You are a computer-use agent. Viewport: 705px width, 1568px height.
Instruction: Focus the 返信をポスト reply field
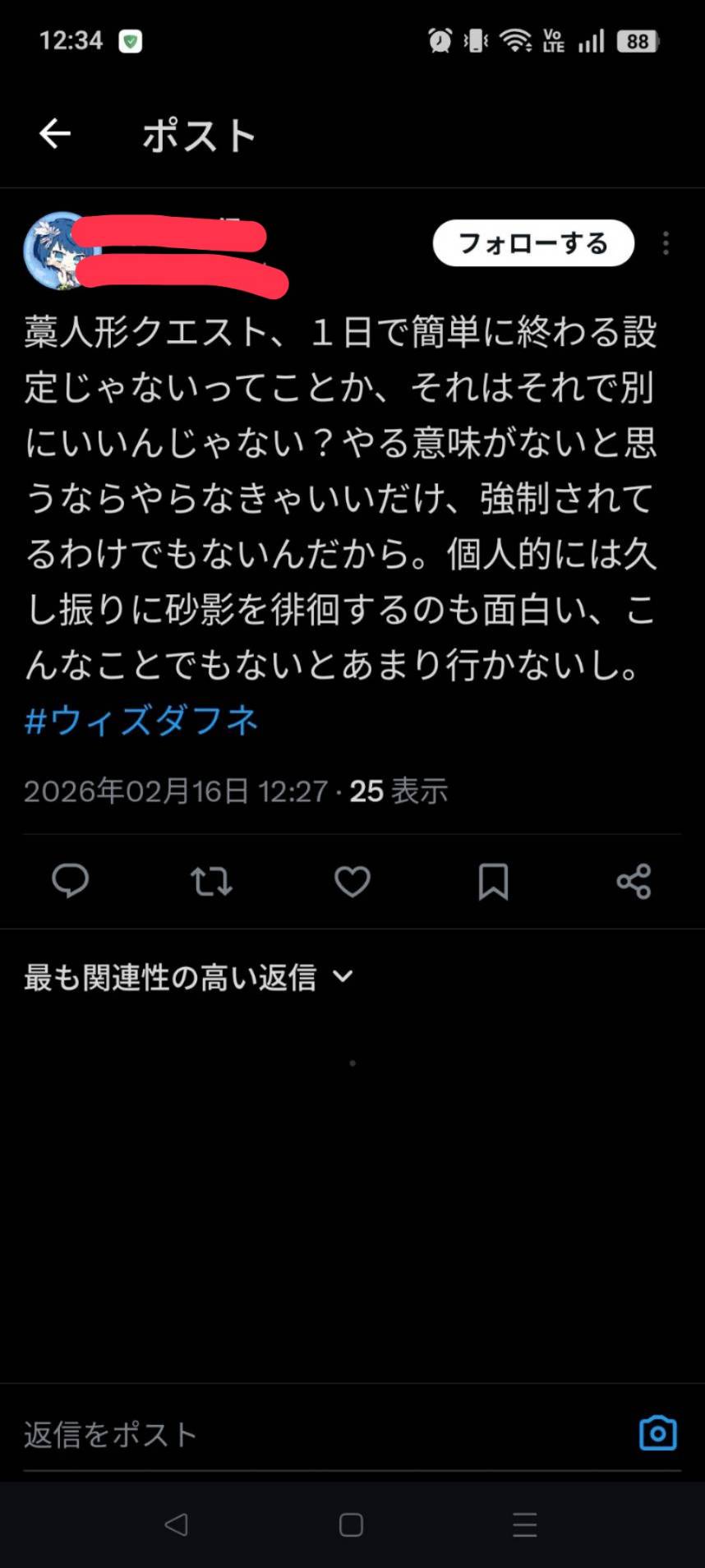tap(312, 1434)
